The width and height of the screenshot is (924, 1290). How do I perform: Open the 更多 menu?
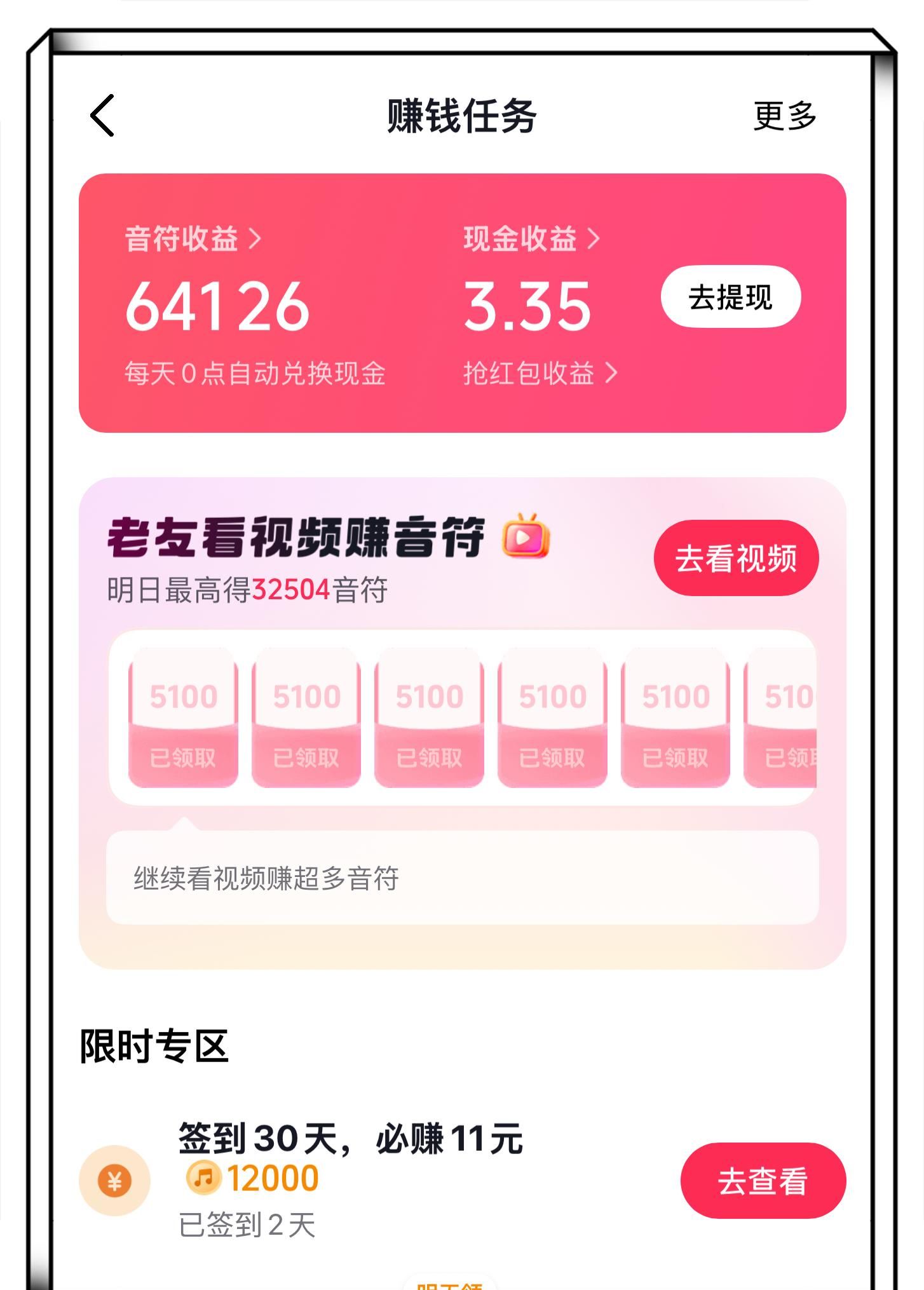pyautogui.click(x=784, y=116)
